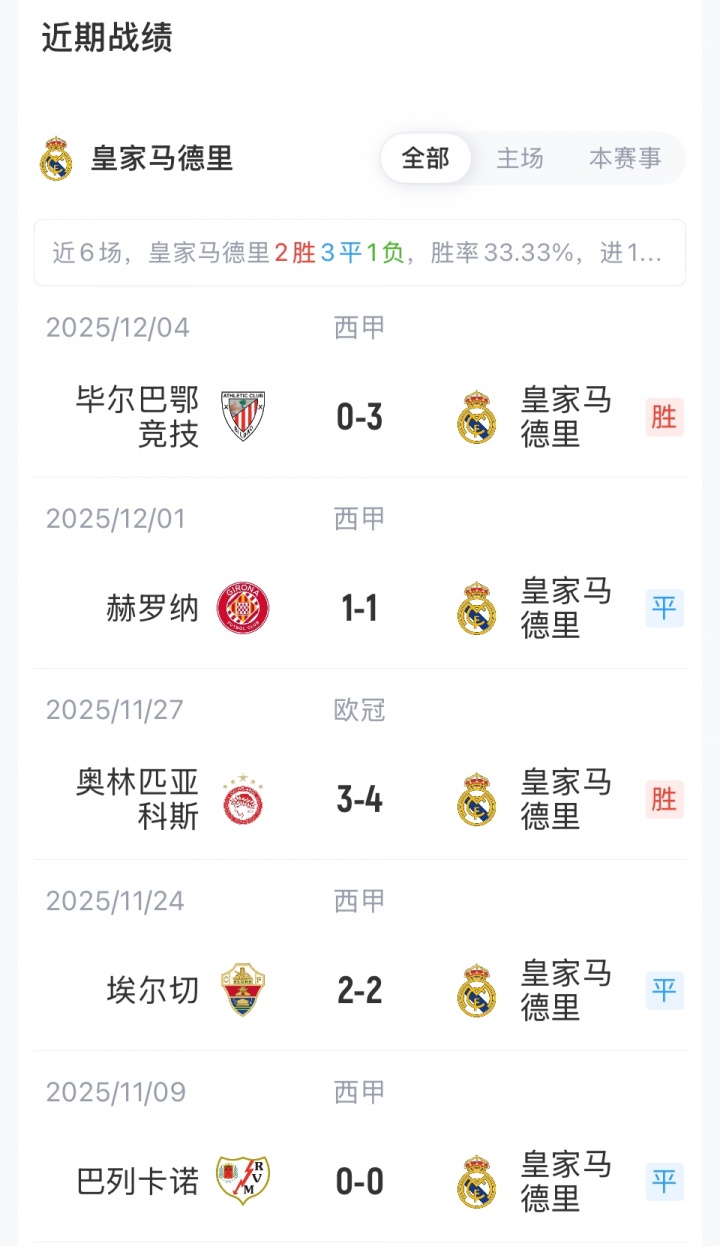The height and width of the screenshot is (1246, 720).
Task: Switch to the 主场 tab
Action: [x=520, y=159]
